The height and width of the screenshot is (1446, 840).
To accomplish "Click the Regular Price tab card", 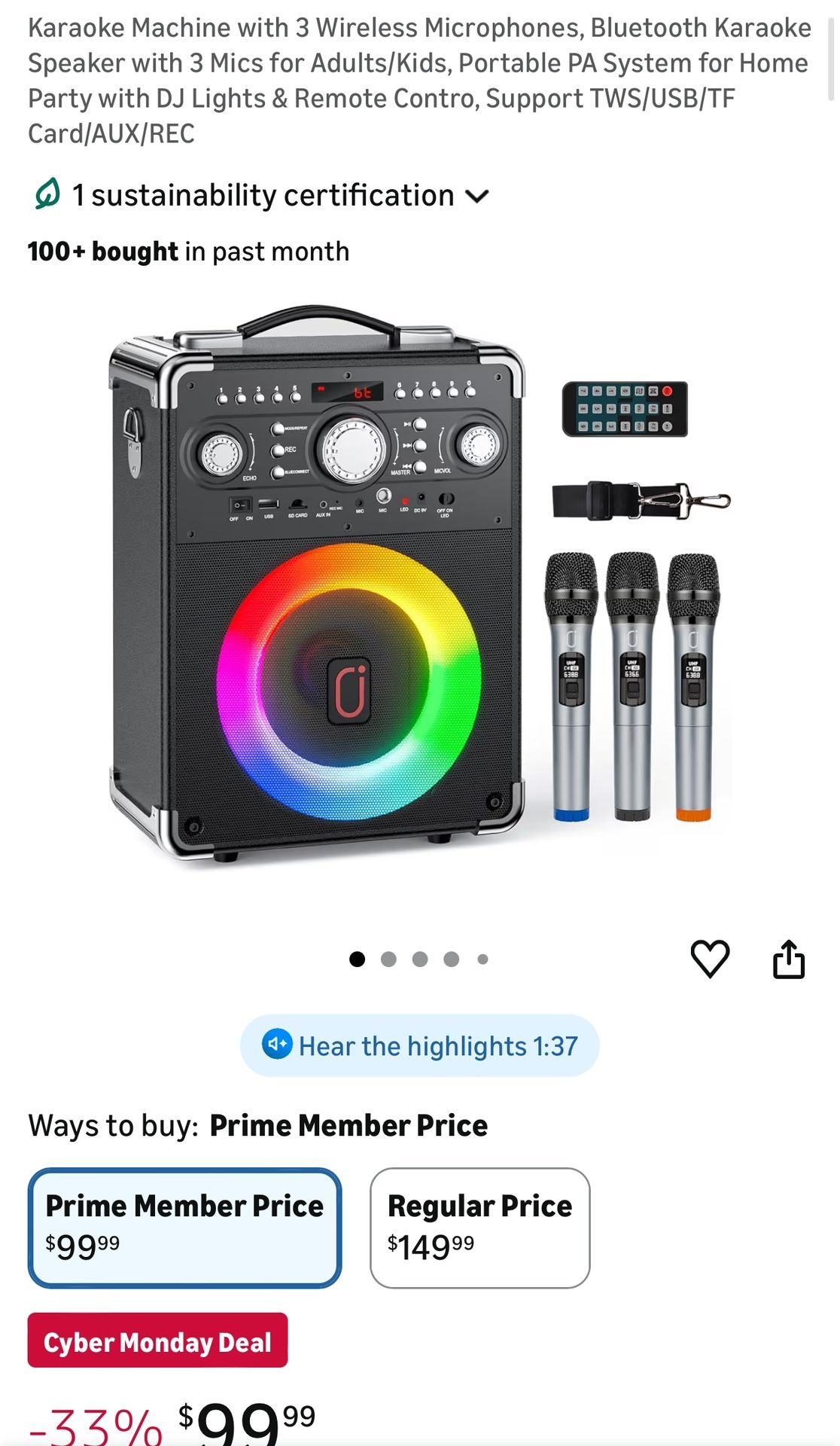I will (479, 1221).
